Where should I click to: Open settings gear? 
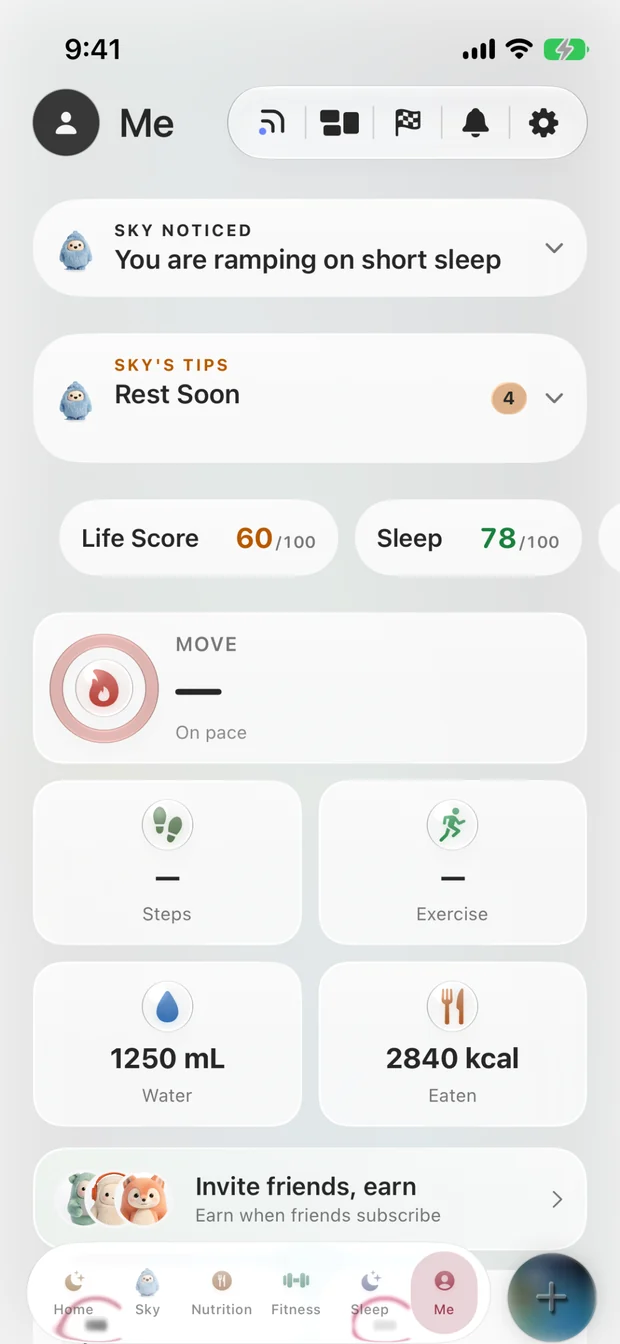[x=543, y=124]
